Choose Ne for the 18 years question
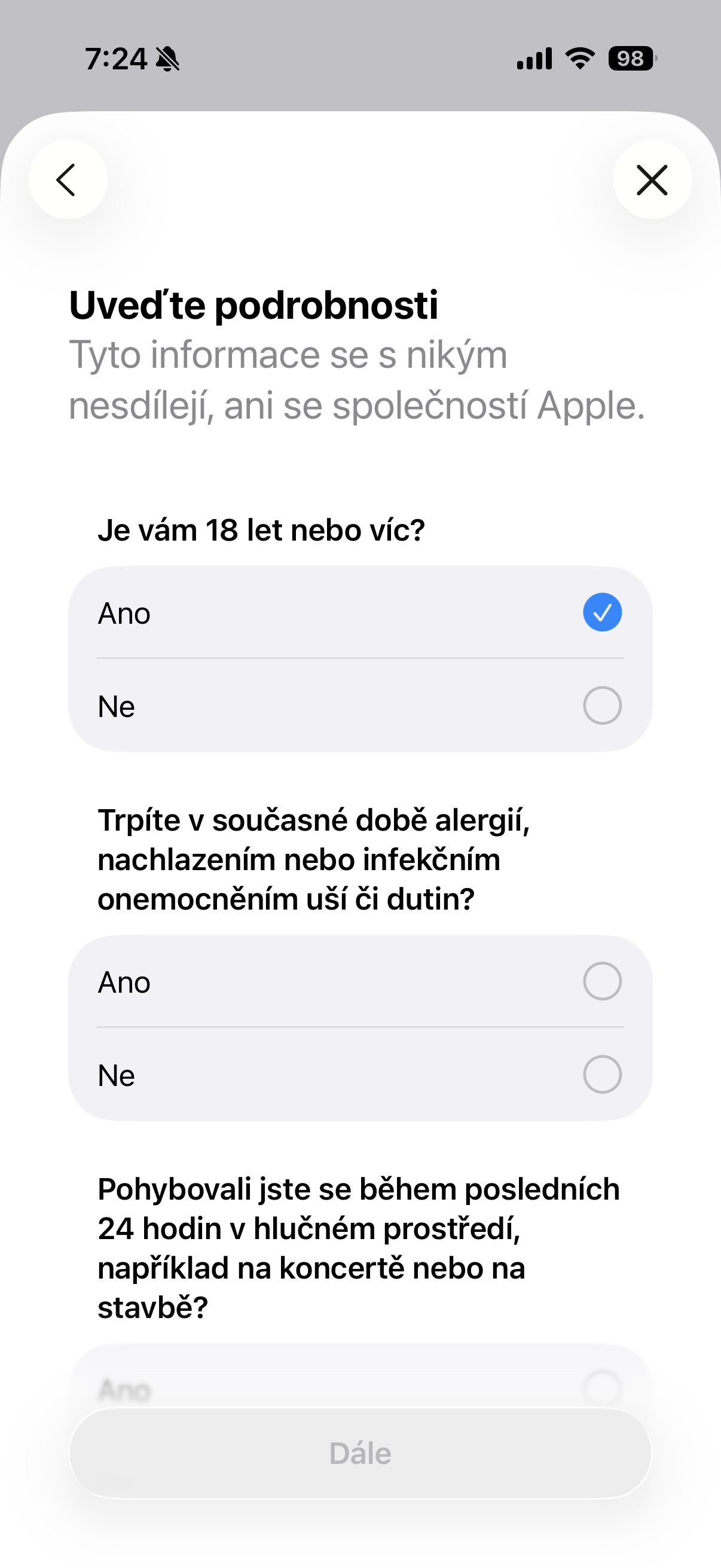The height and width of the screenshot is (1568, 721). [359, 706]
